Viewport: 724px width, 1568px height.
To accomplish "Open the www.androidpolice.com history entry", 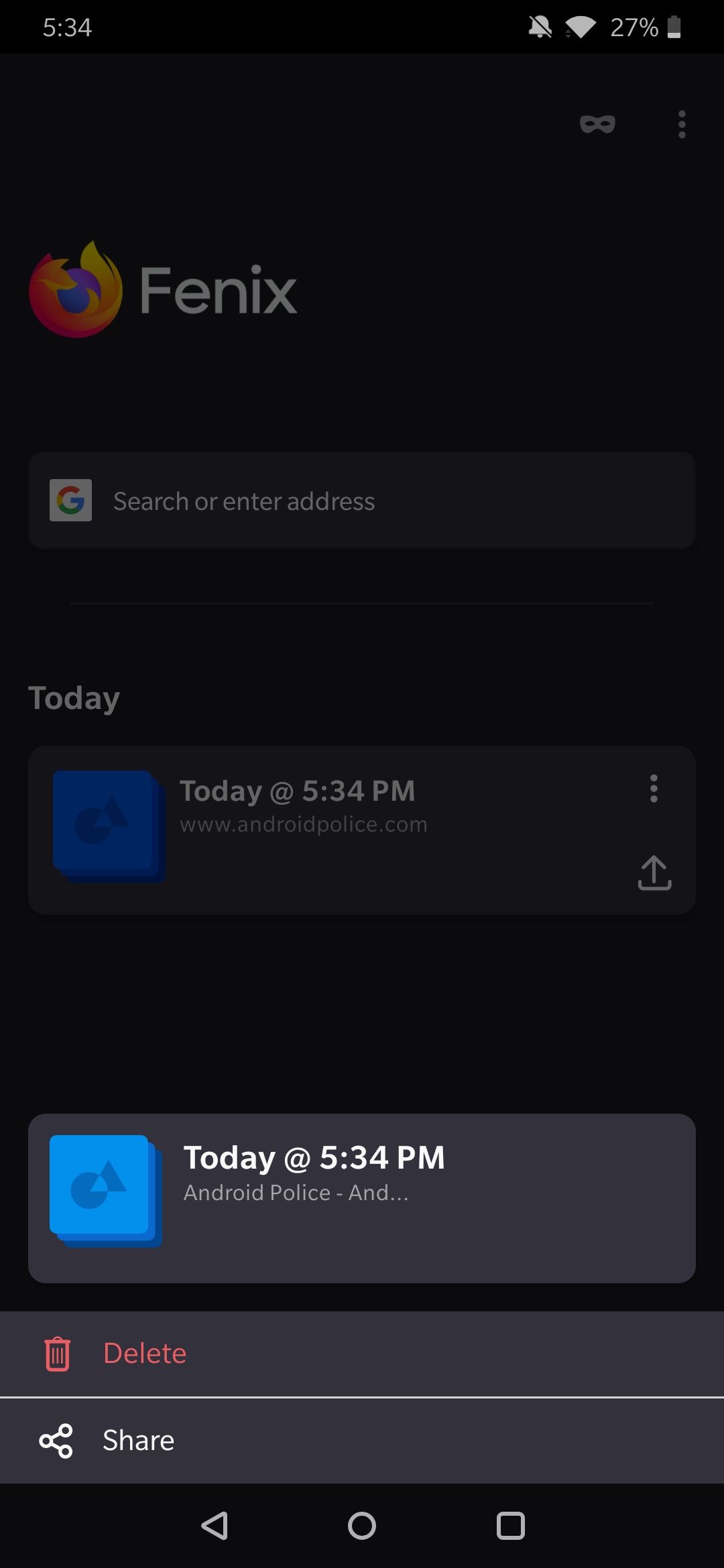I will (x=305, y=824).
